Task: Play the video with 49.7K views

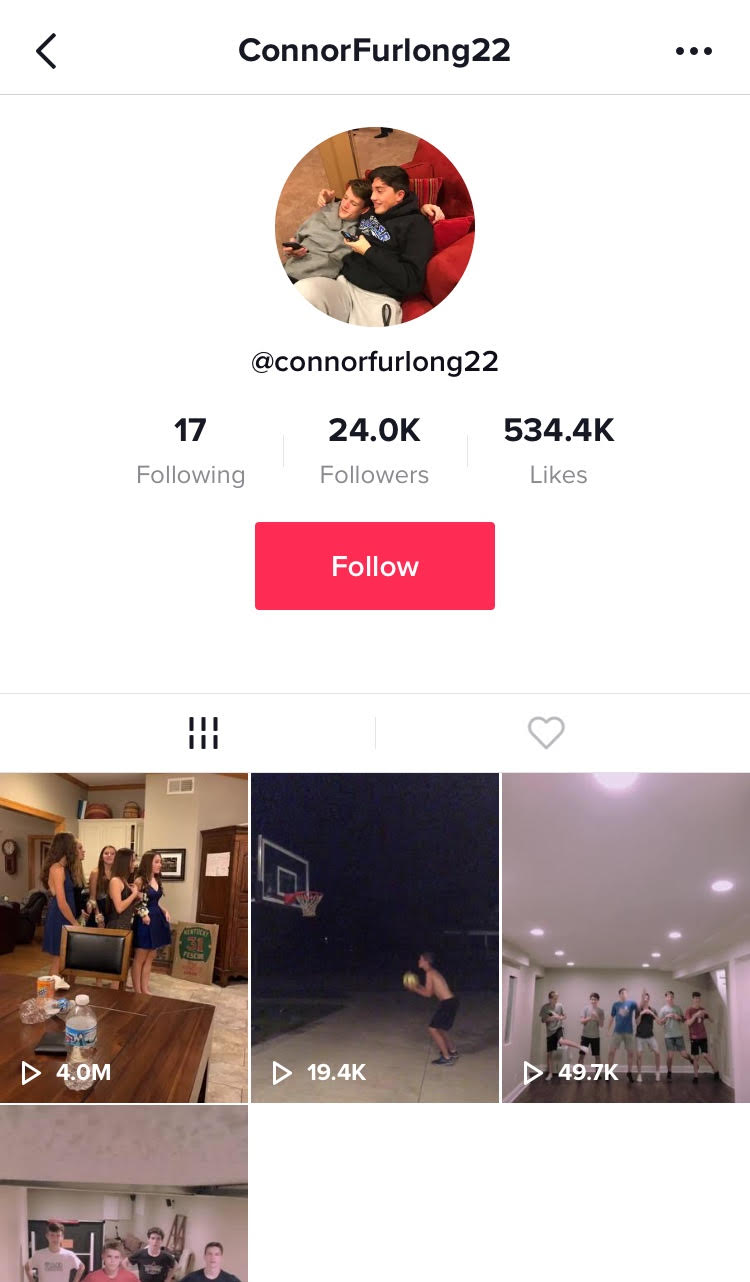Action: tap(626, 937)
